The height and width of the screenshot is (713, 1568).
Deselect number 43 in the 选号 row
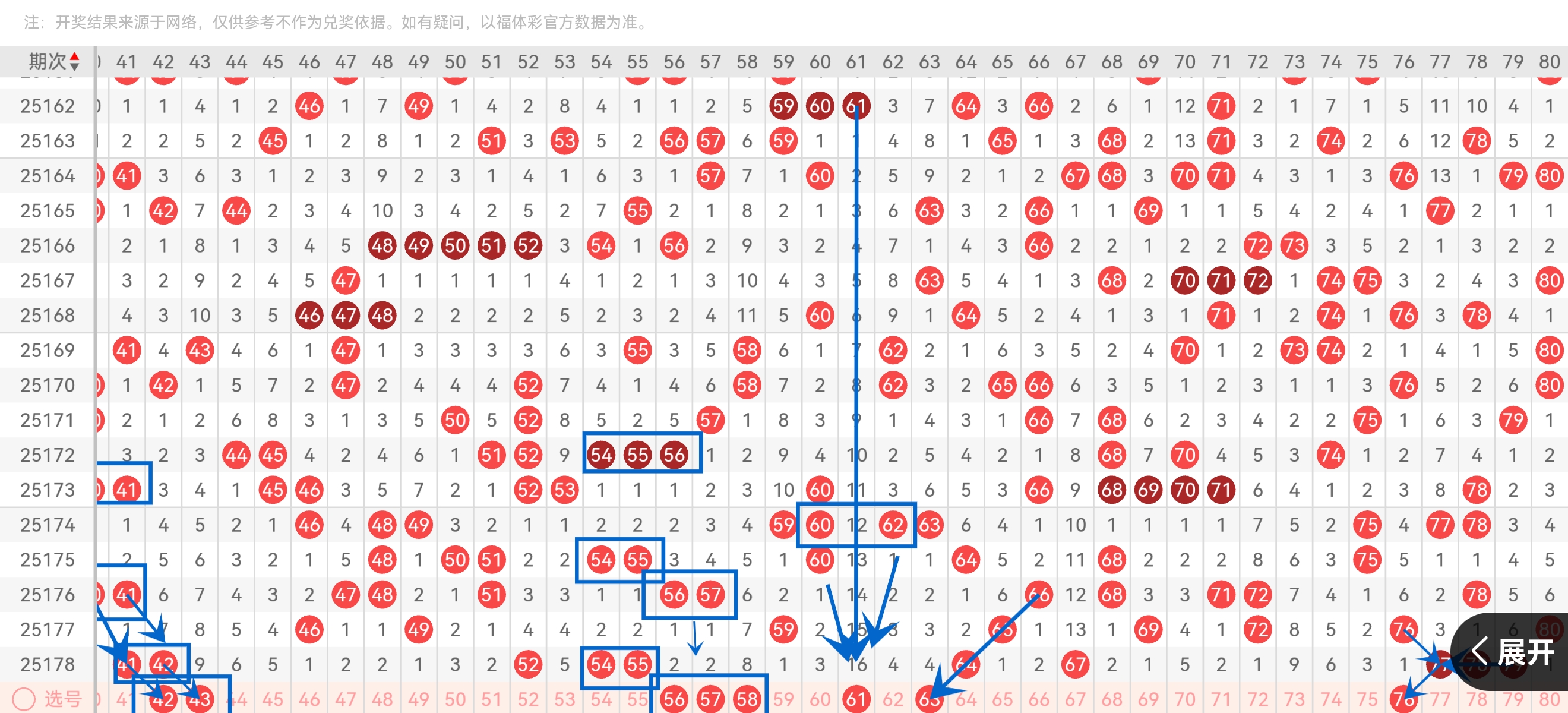(x=200, y=699)
